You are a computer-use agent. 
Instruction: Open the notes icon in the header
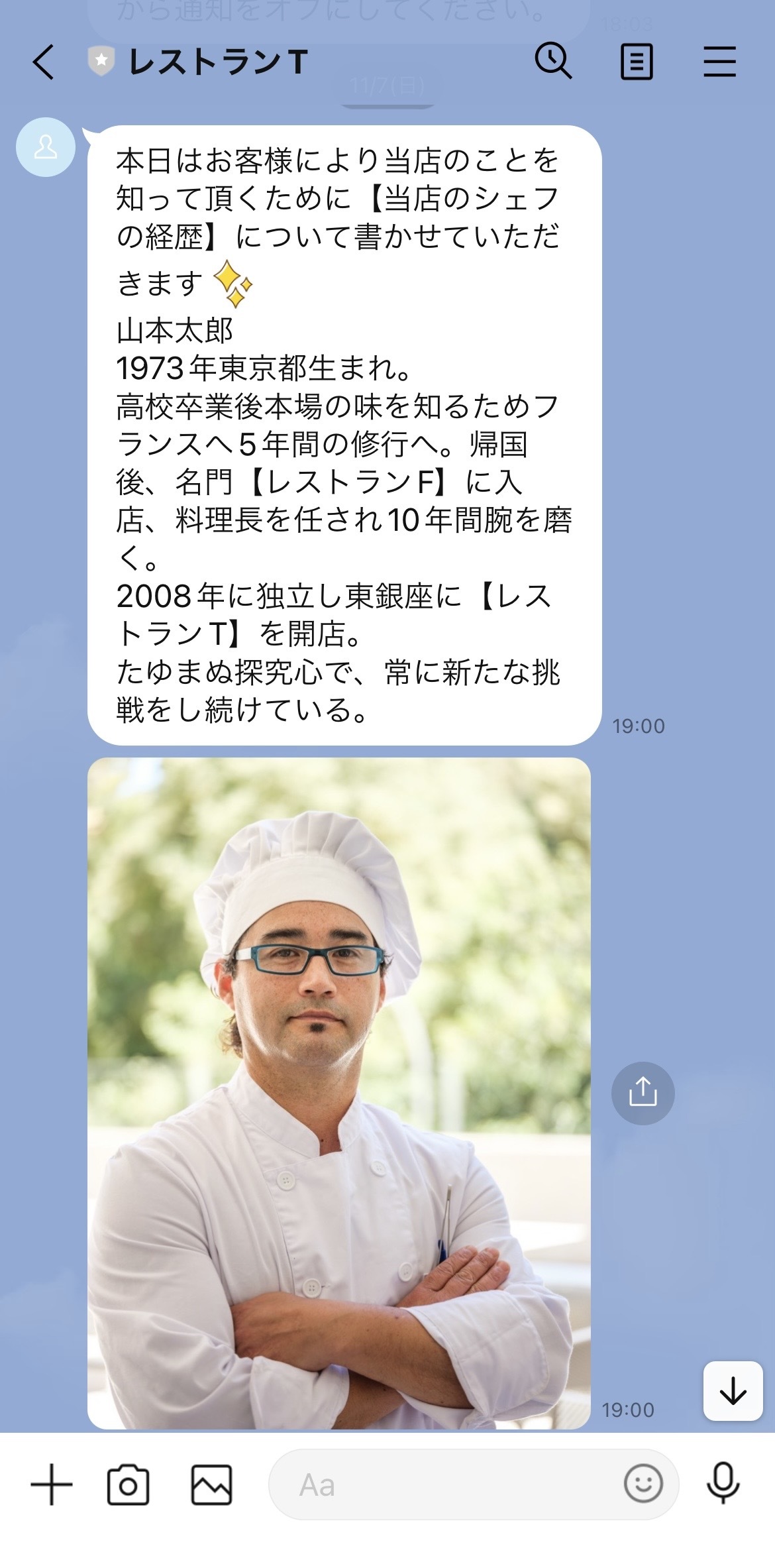click(x=637, y=62)
